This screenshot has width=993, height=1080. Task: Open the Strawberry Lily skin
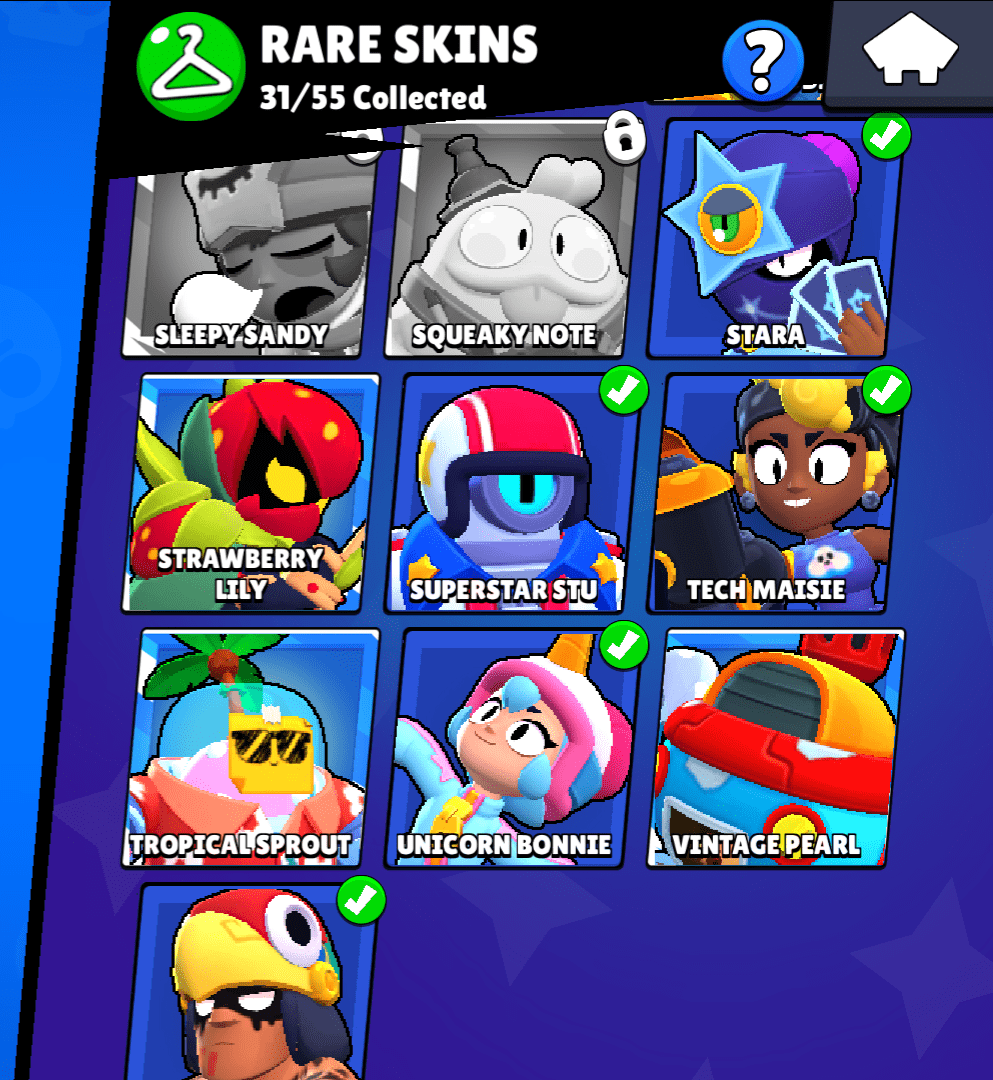[x=252, y=495]
